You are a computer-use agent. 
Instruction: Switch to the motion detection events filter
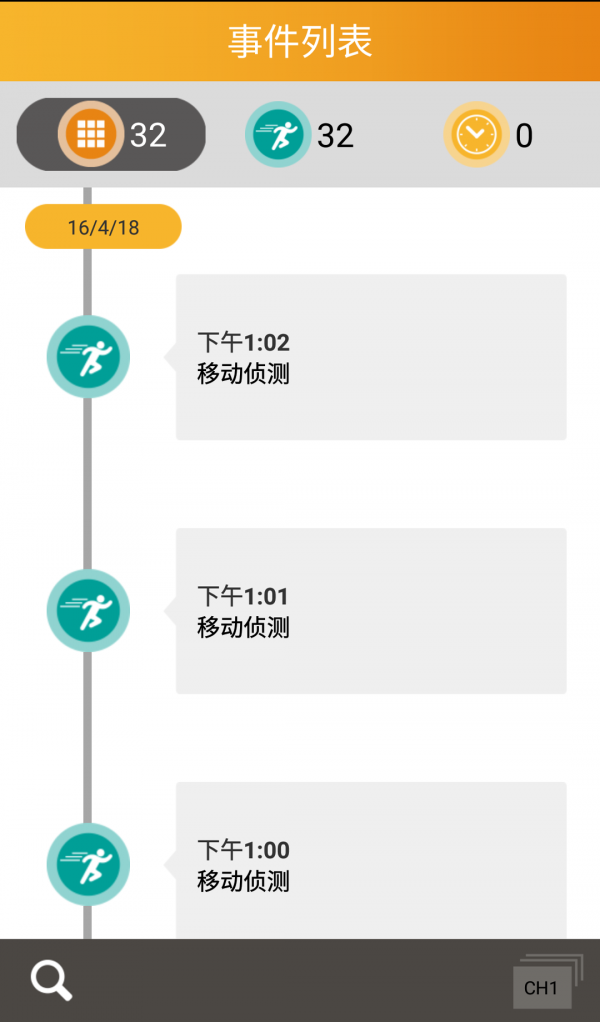click(300, 135)
